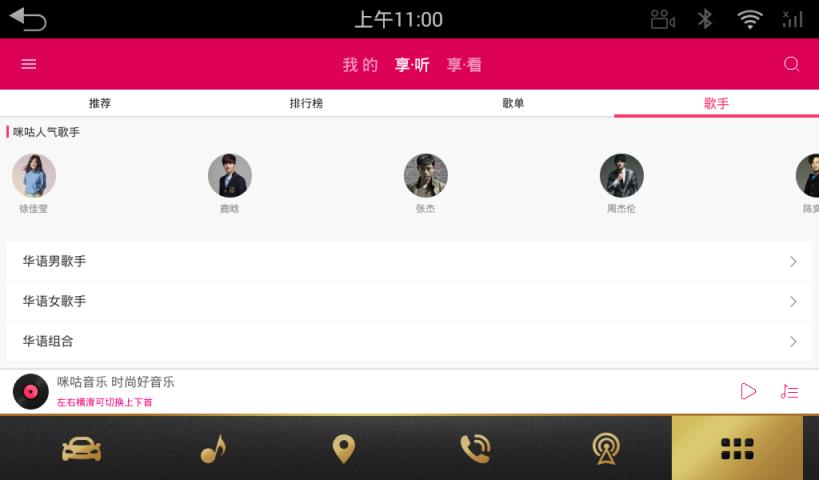Image resolution: width=819 pixels, height=480 pixels.
Task: Go to the 歌单 tab
Action: click(x=513, y=103)
